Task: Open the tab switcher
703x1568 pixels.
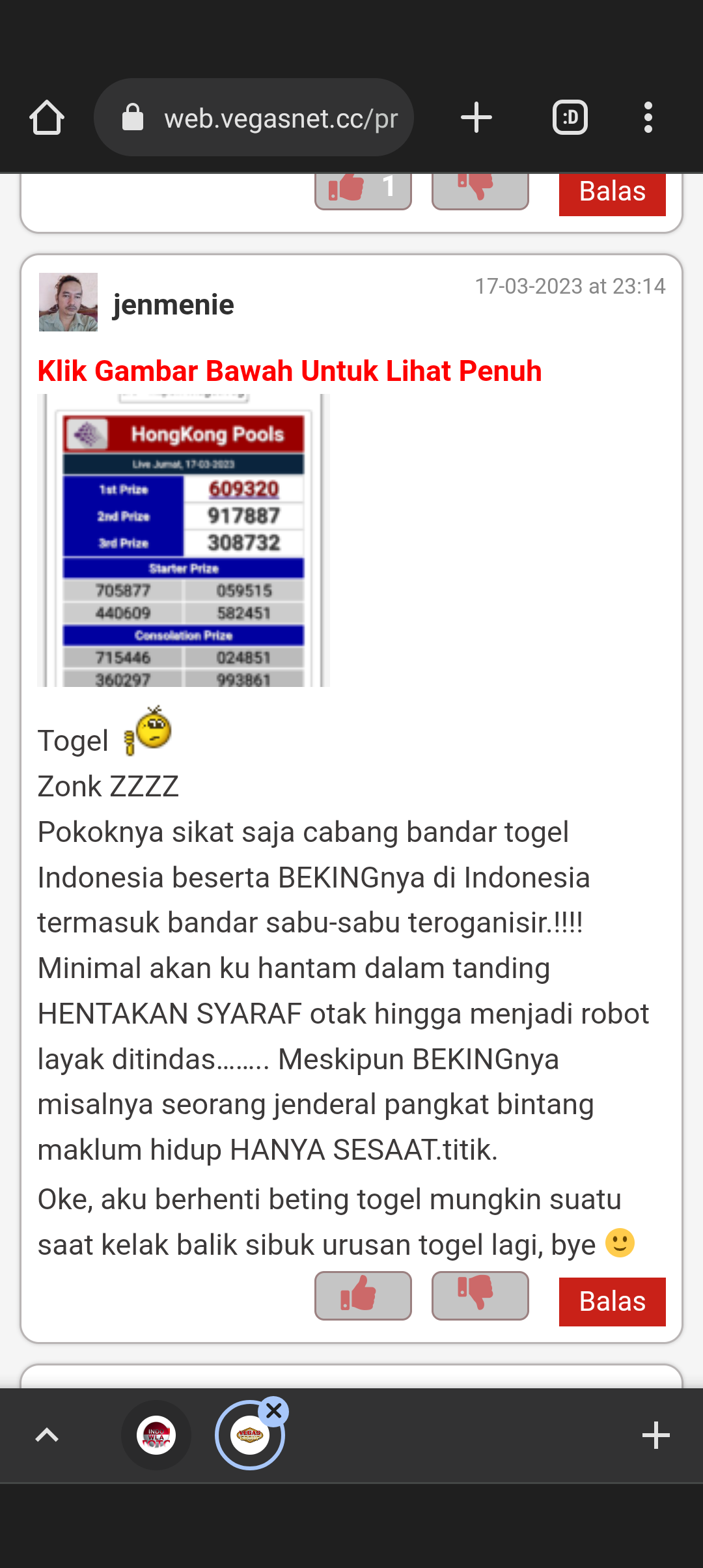Action: click(570, 118)
